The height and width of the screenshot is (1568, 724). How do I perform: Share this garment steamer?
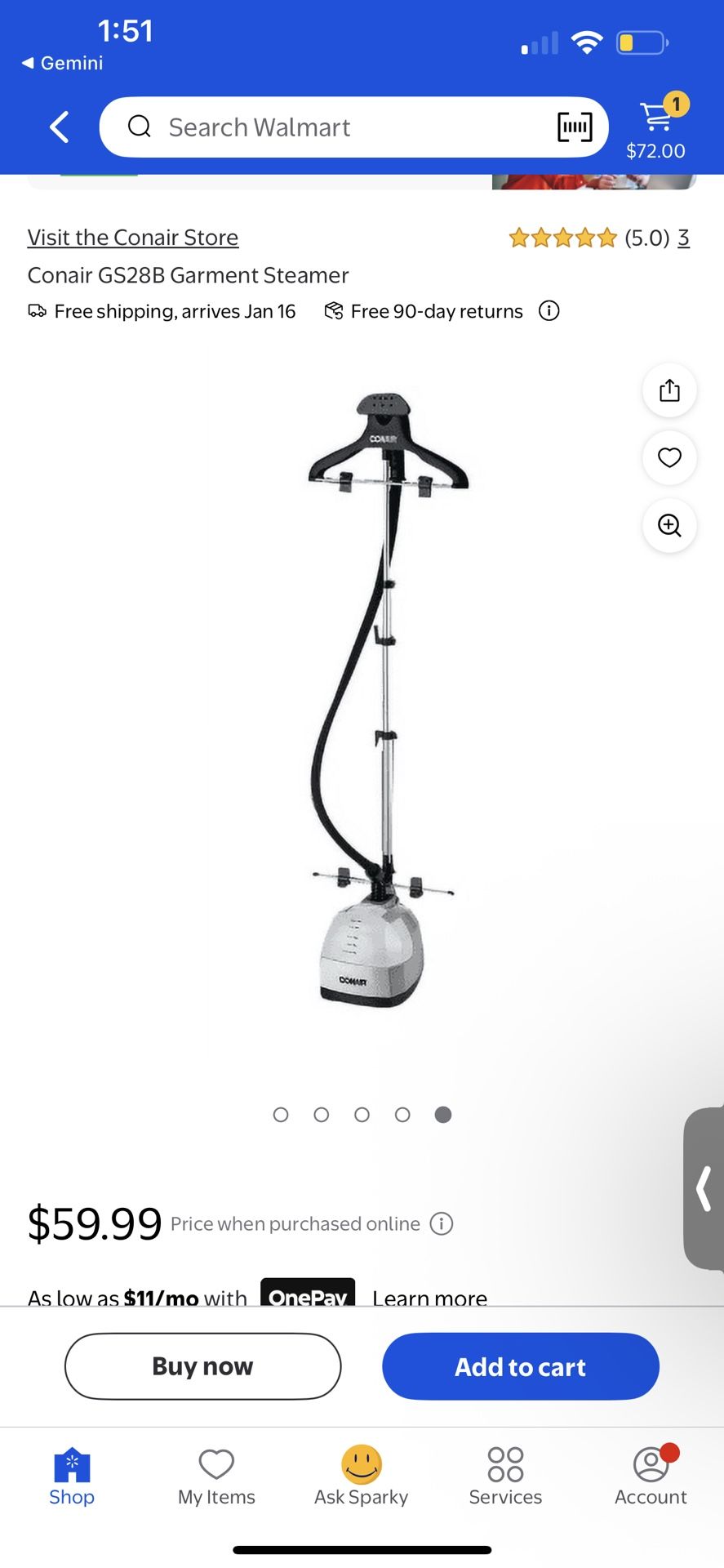pyautogui.click(x=669, y=390)
